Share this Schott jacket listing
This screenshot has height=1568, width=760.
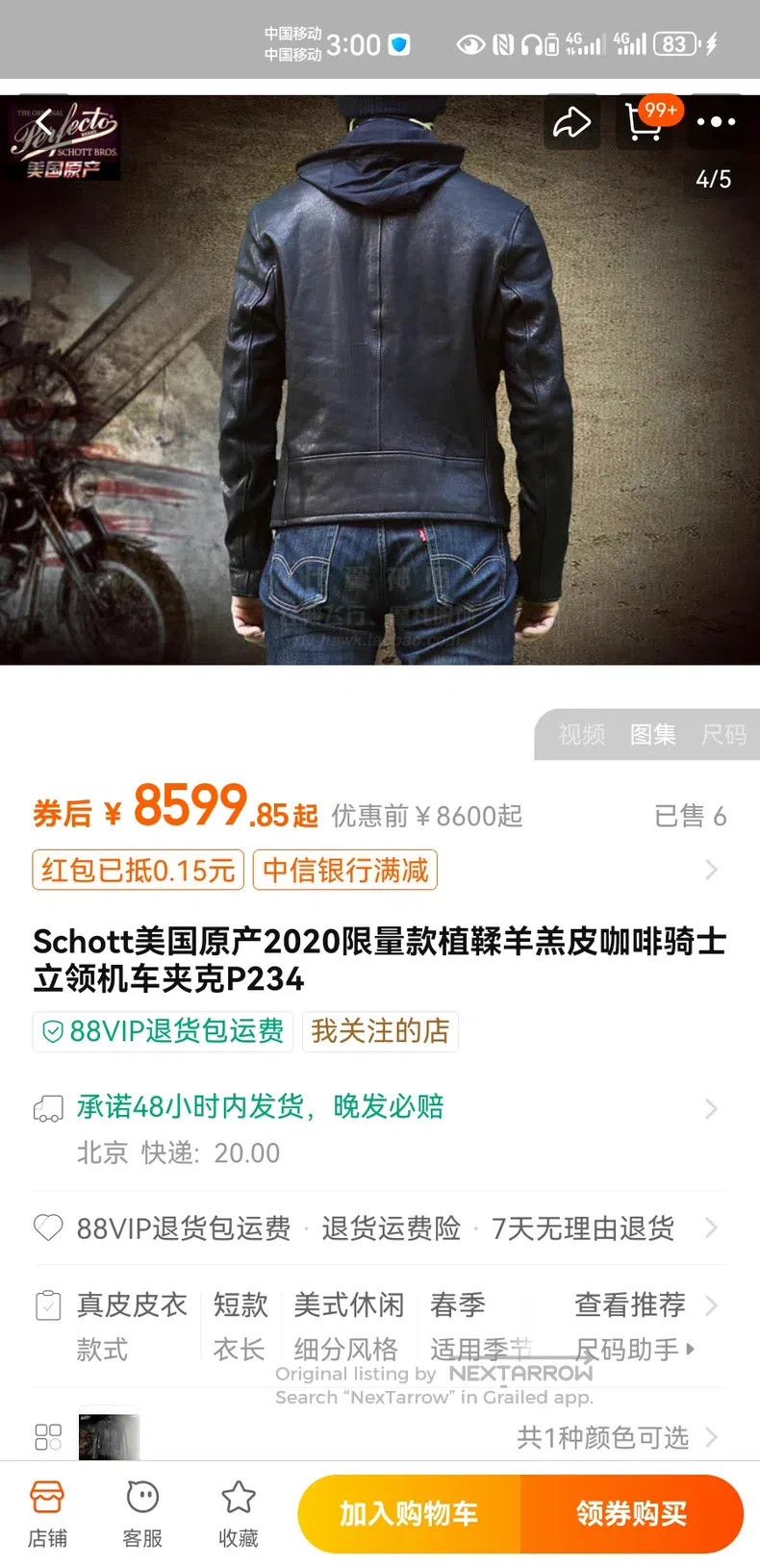point(571,122)
